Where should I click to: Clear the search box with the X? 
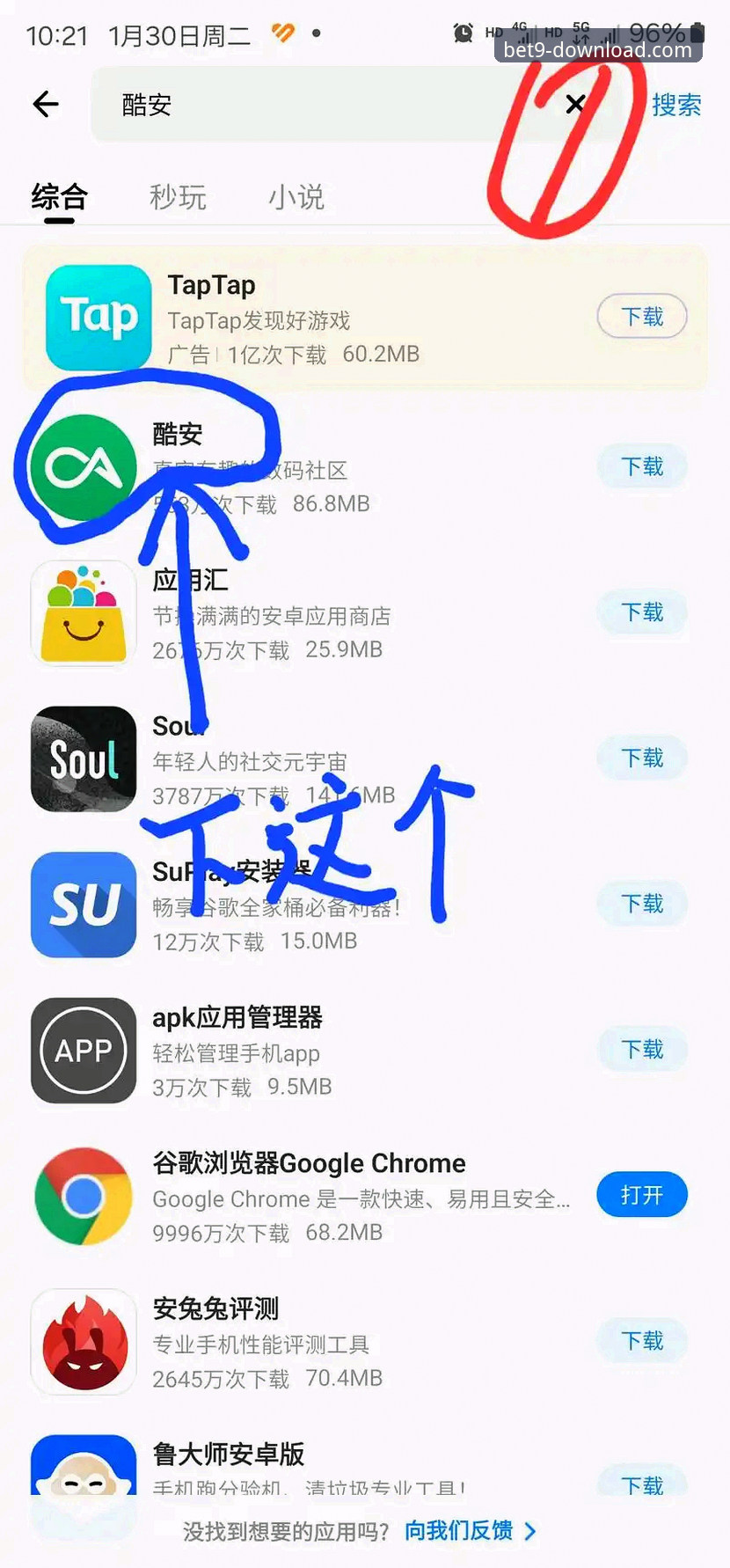click(x=576, y=104)
